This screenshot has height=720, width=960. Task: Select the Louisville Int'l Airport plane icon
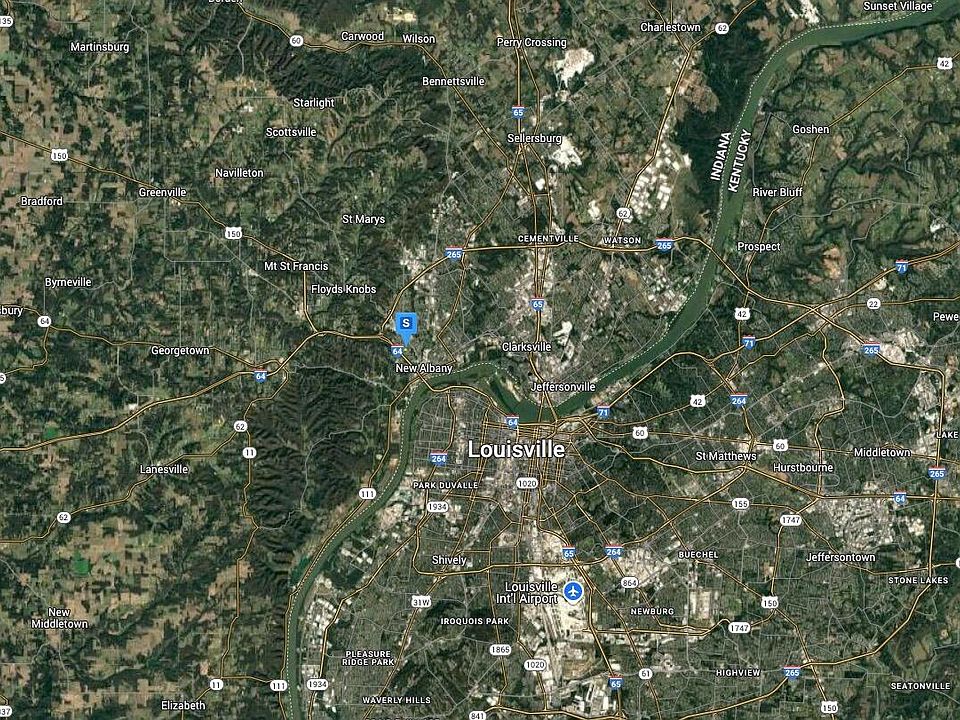point(573,591)
